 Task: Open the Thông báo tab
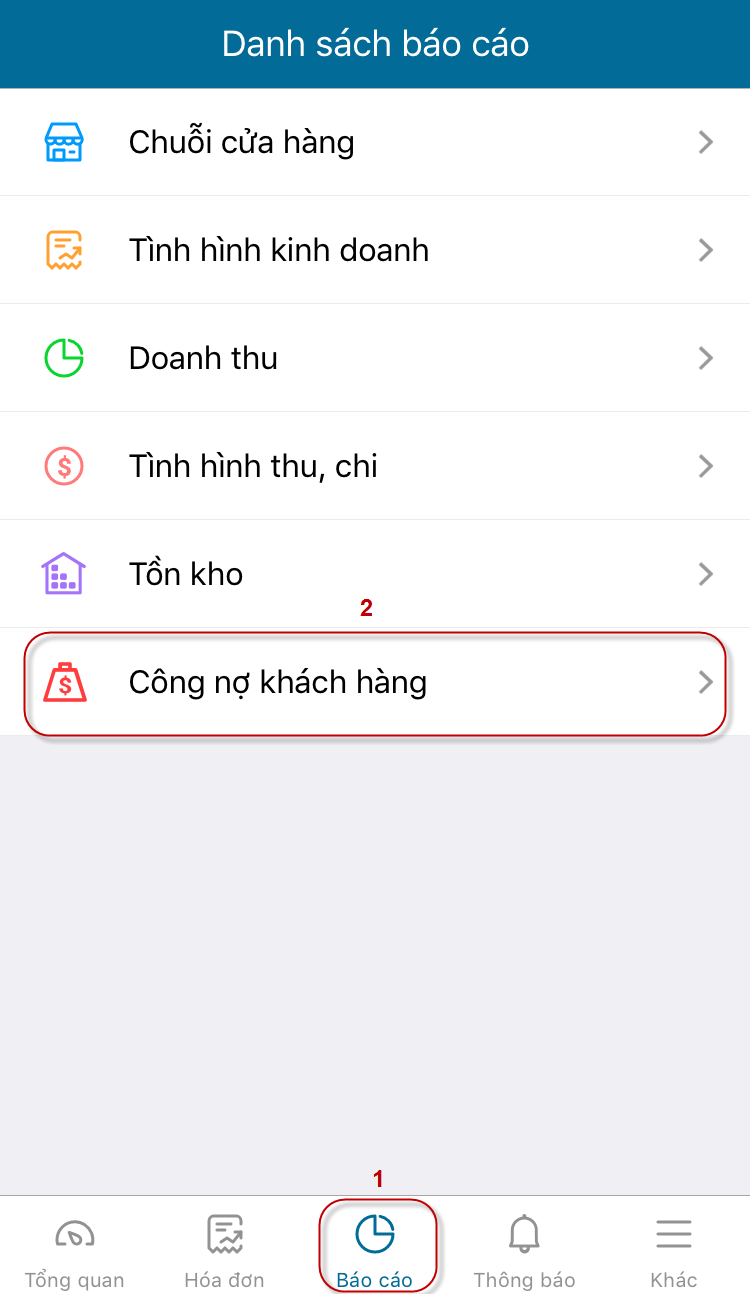[x=524, y=1250]
